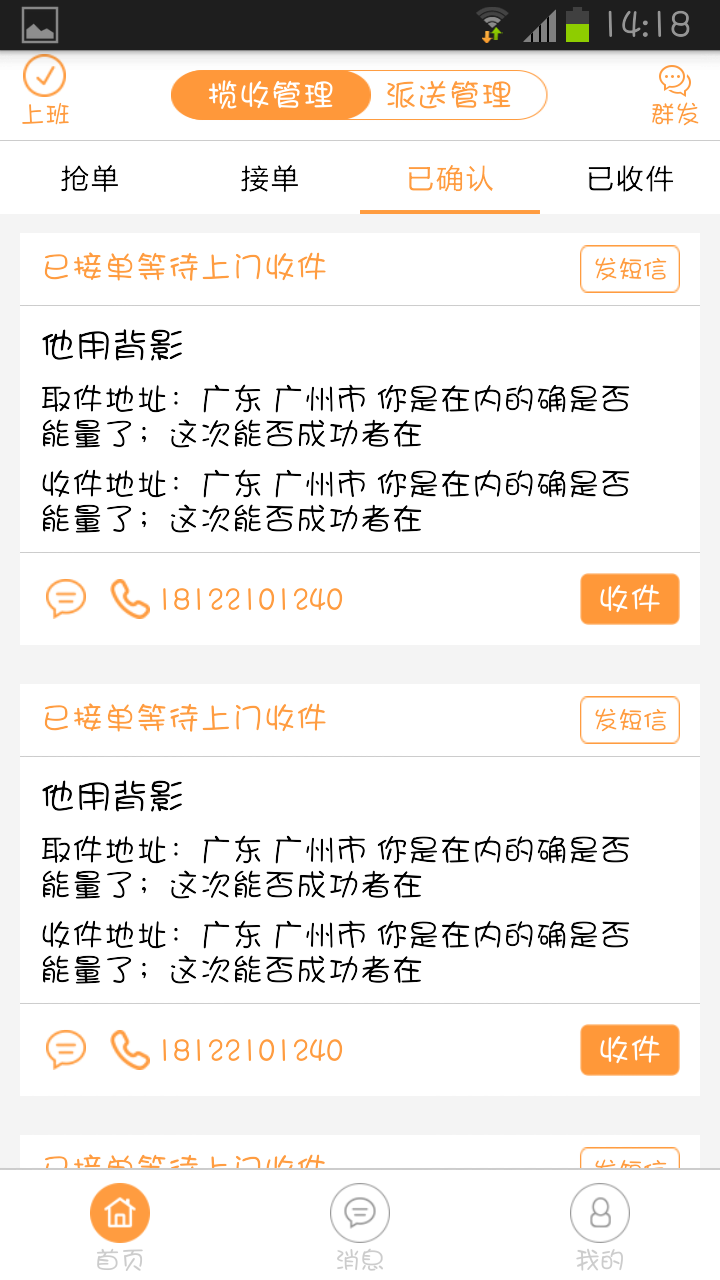Tap 发短信 on the second order
This screenshot has height=1280, width=720.
coord(629,719)
